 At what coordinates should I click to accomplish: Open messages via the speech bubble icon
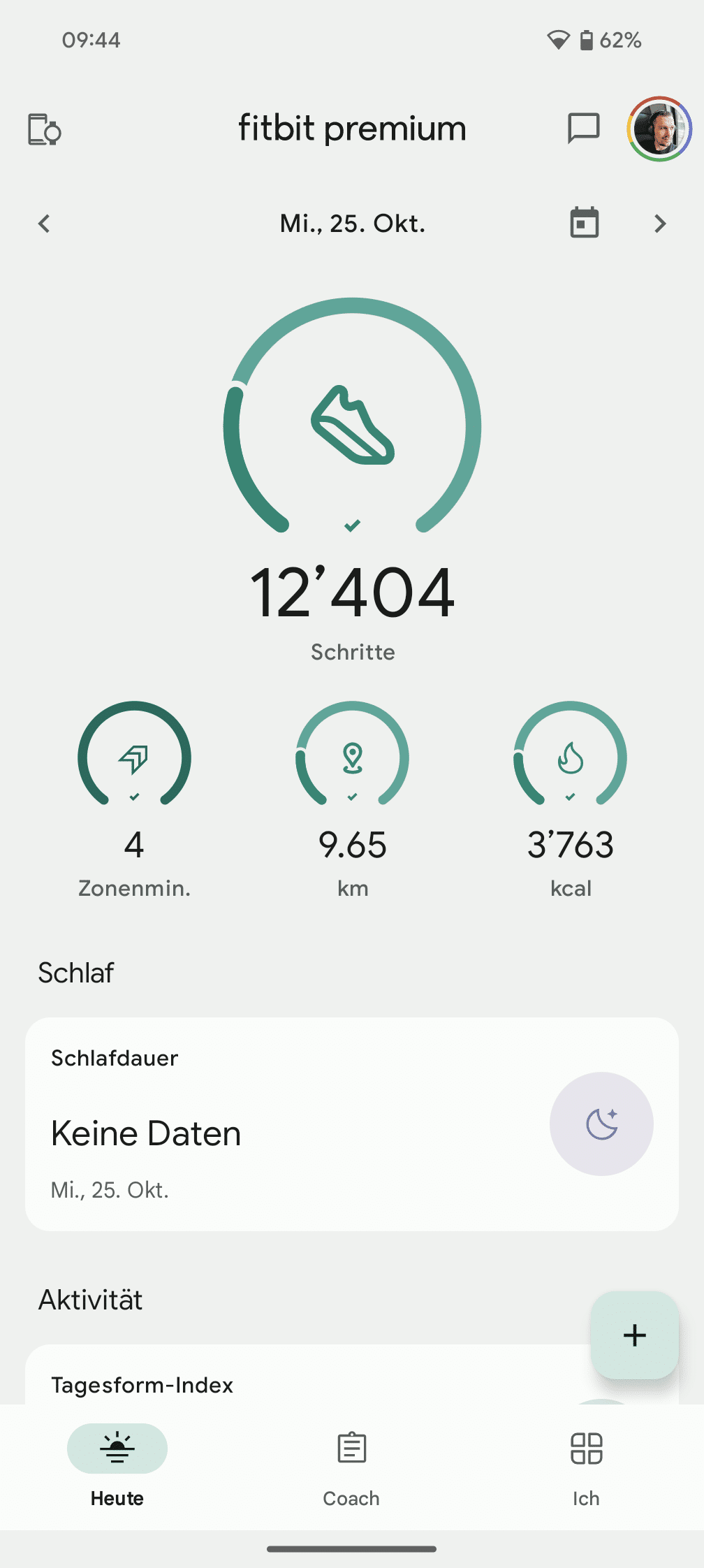pos(584,129)
